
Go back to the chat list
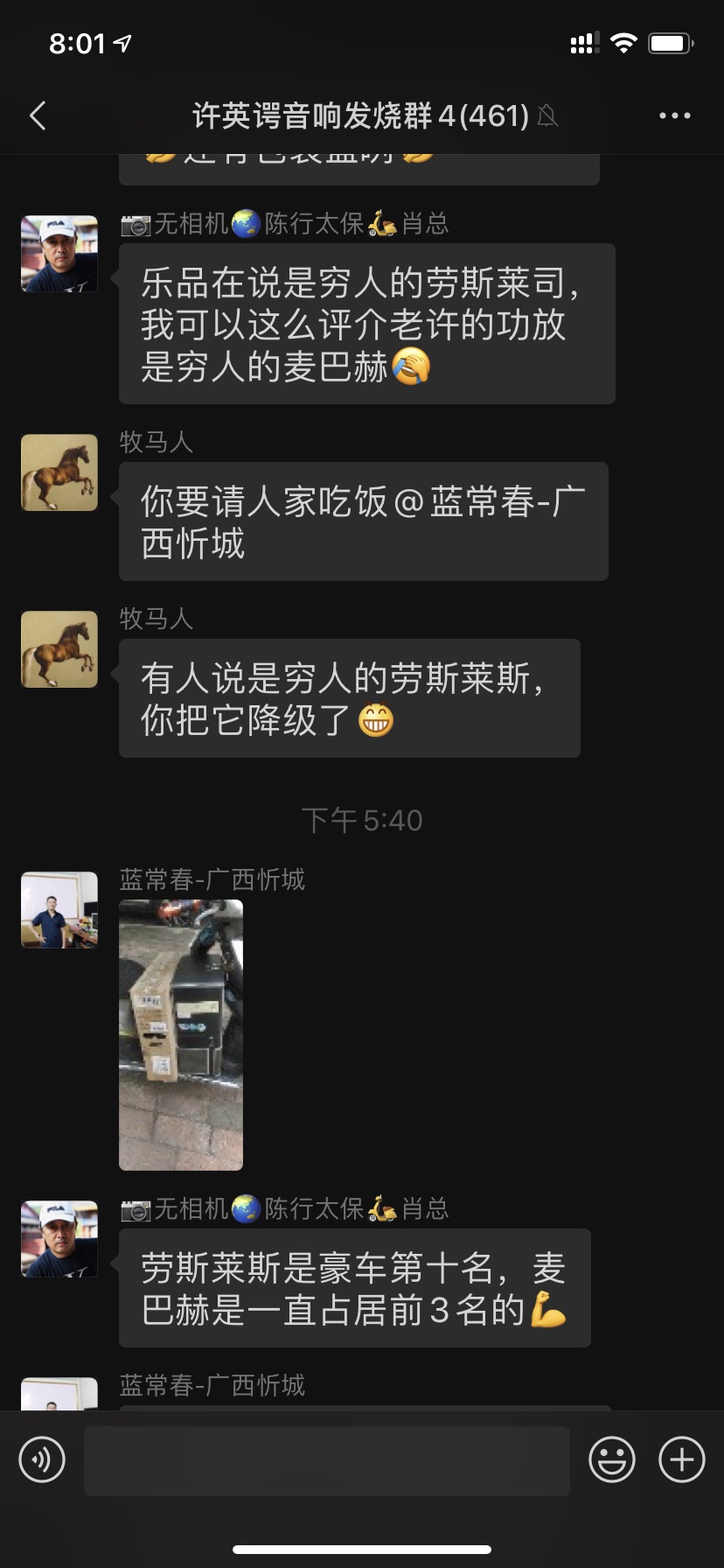[38, 115]
